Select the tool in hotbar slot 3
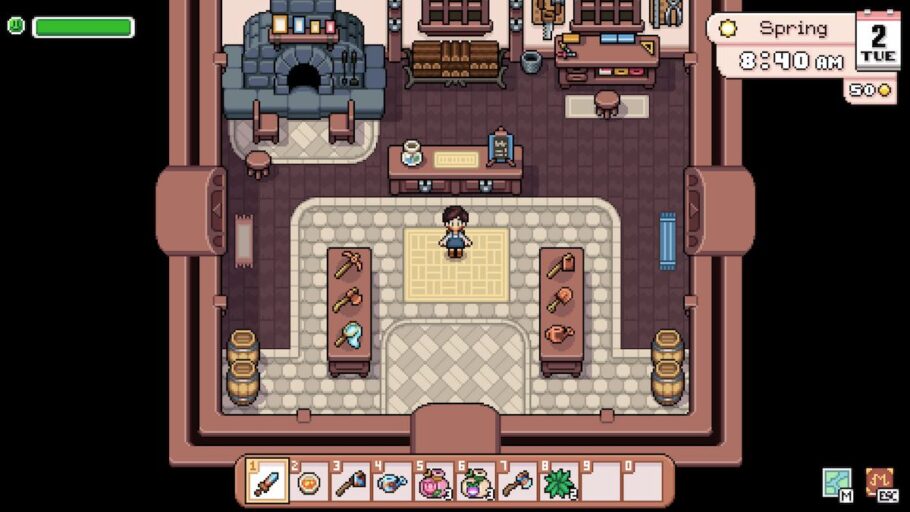This screenshot has height=512, width=910. pyautogui.click(x=350, y=483)
